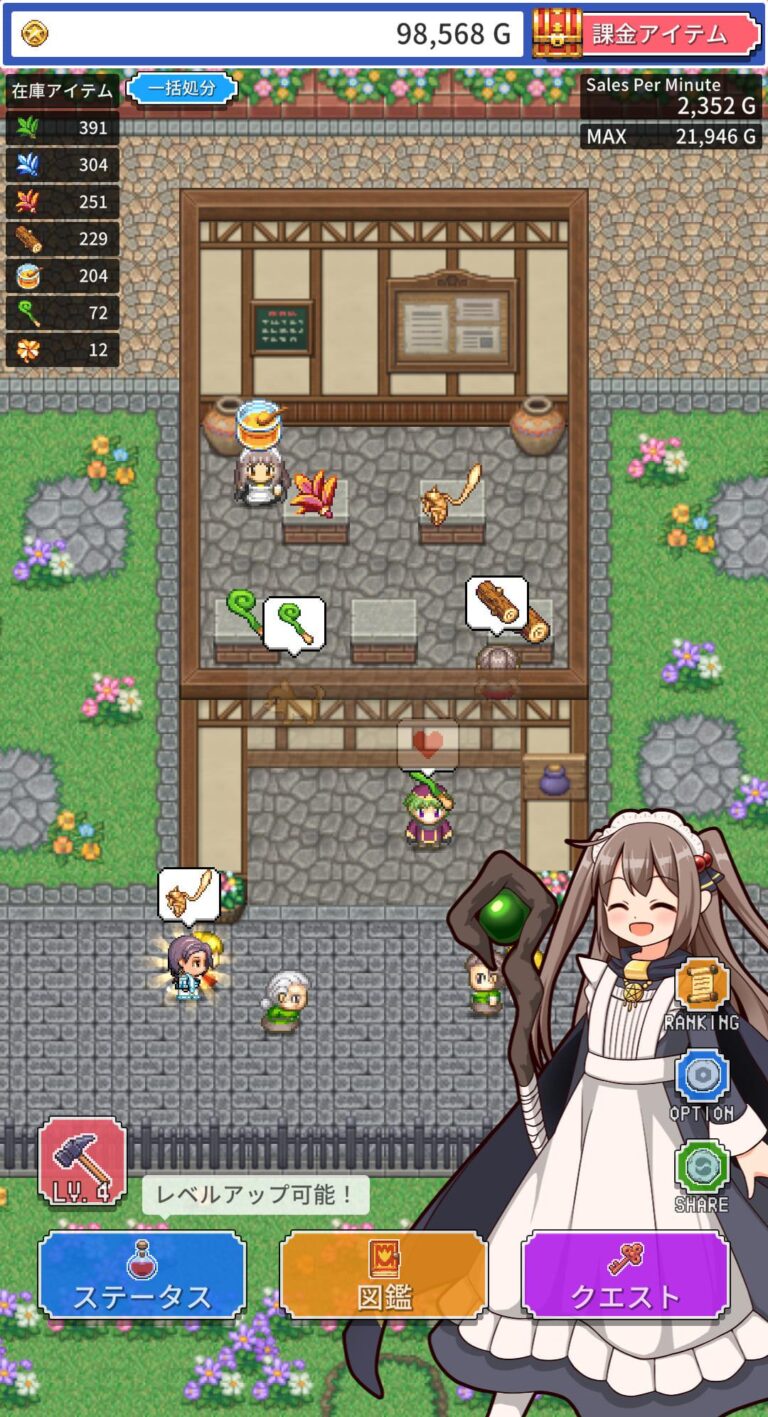Open the RANKING scroll
The image size is (768, 1417).
(701, 986)
